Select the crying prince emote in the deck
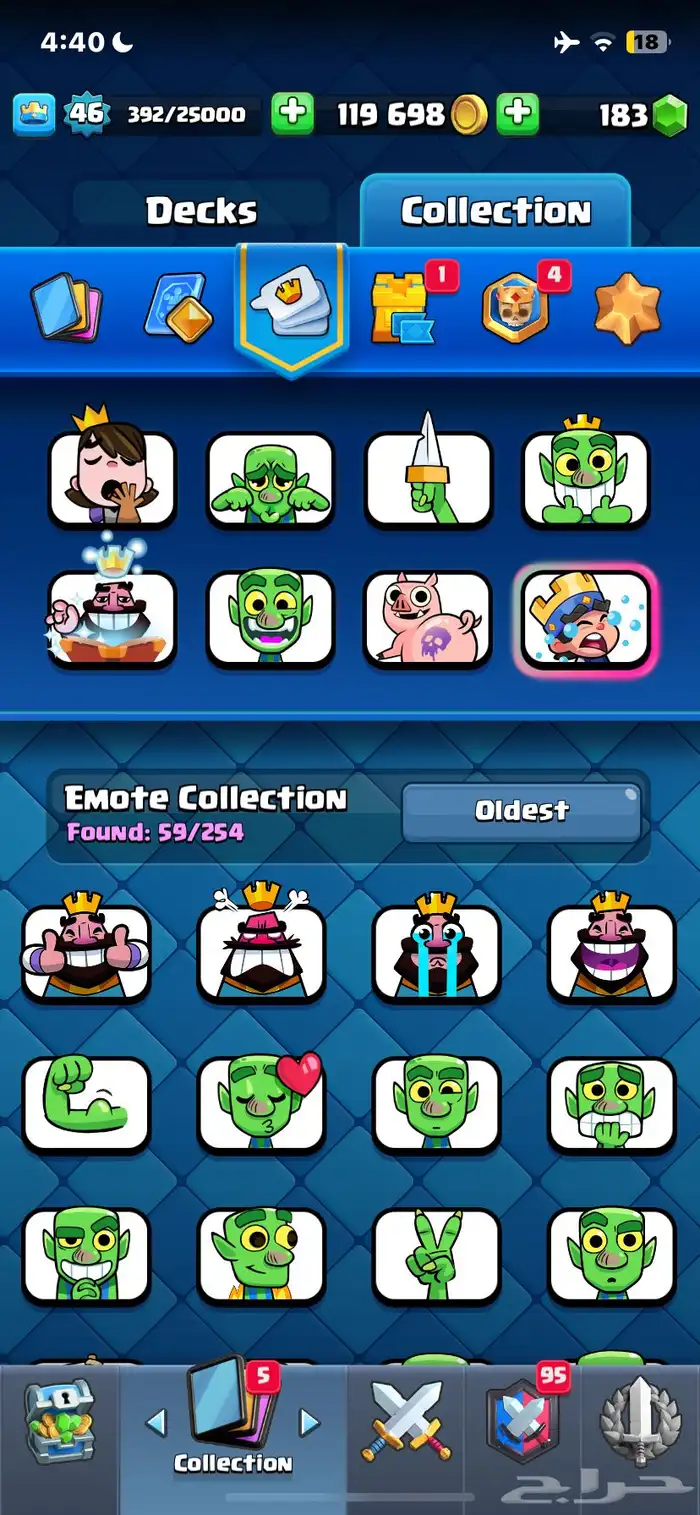This screenshot has height=1515, width=700. [585, 618]
